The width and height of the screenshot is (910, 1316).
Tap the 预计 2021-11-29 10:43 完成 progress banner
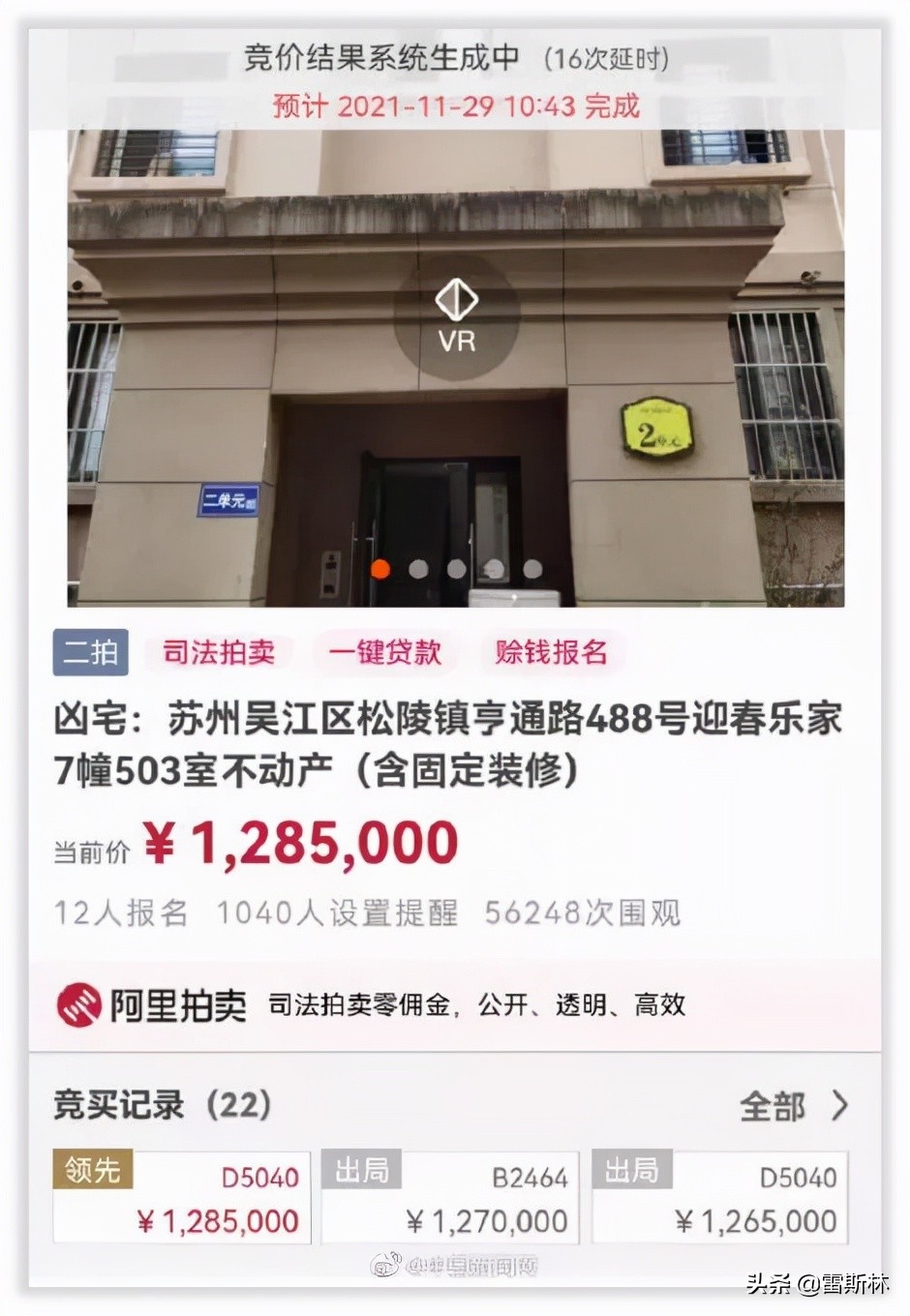pyautogui.click(x=455, y=105)
